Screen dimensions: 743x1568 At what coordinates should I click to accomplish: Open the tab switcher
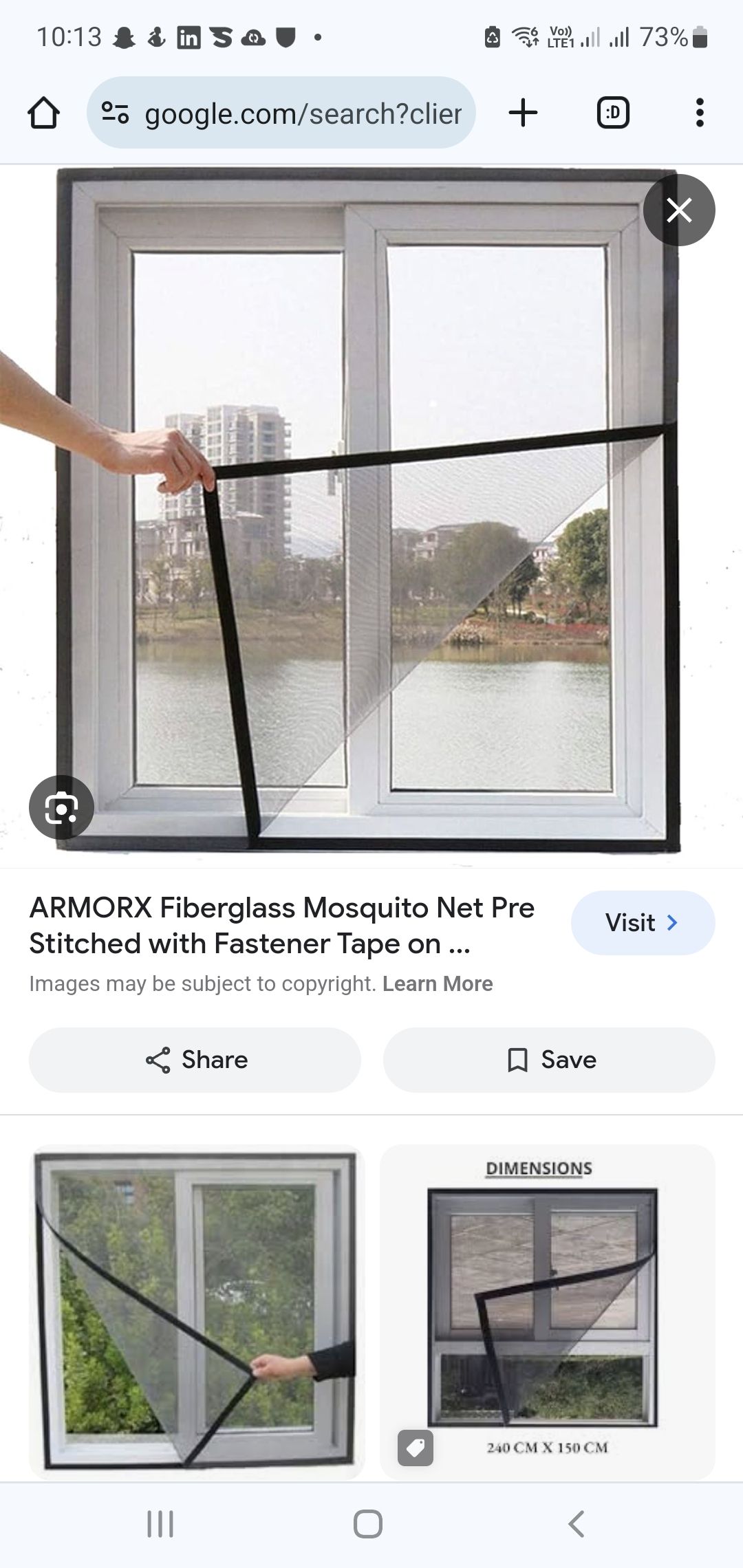613,113
